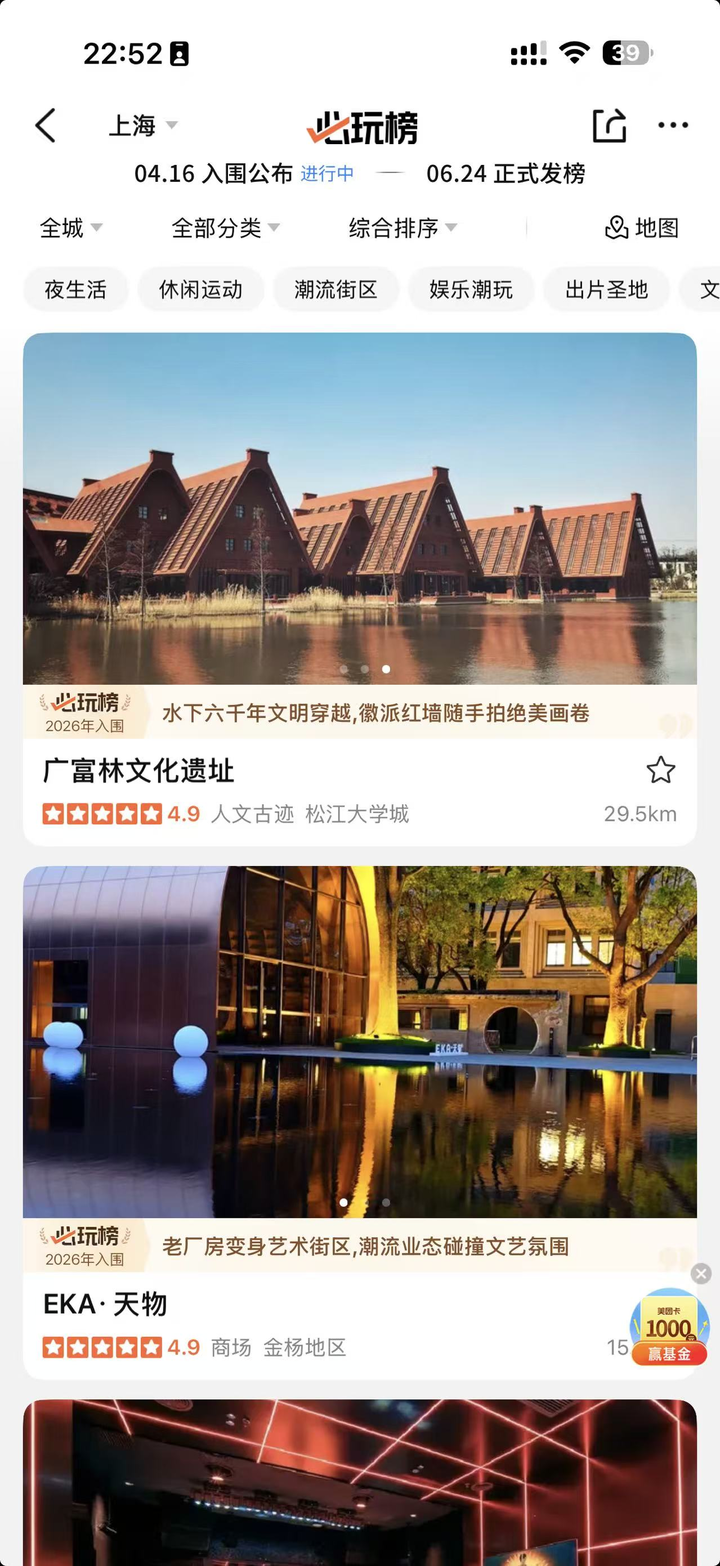Switch to the 地图 map view
This screenshot has height=1566, width=720.
[642, 228]
